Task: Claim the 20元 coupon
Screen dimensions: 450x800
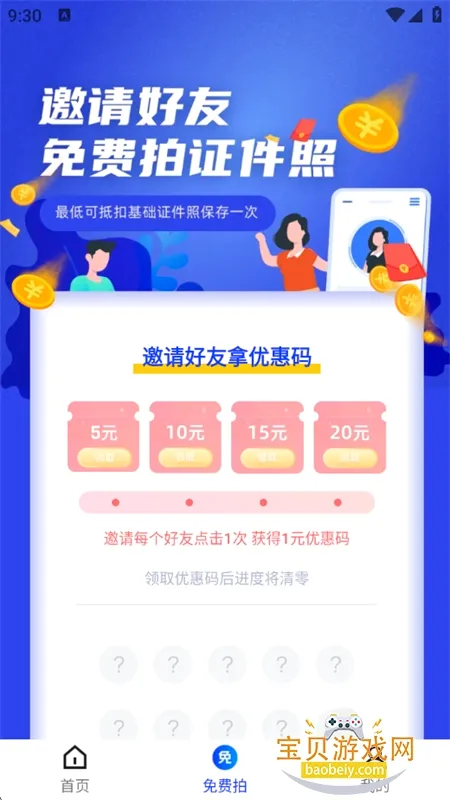Action: click(350, 458)
